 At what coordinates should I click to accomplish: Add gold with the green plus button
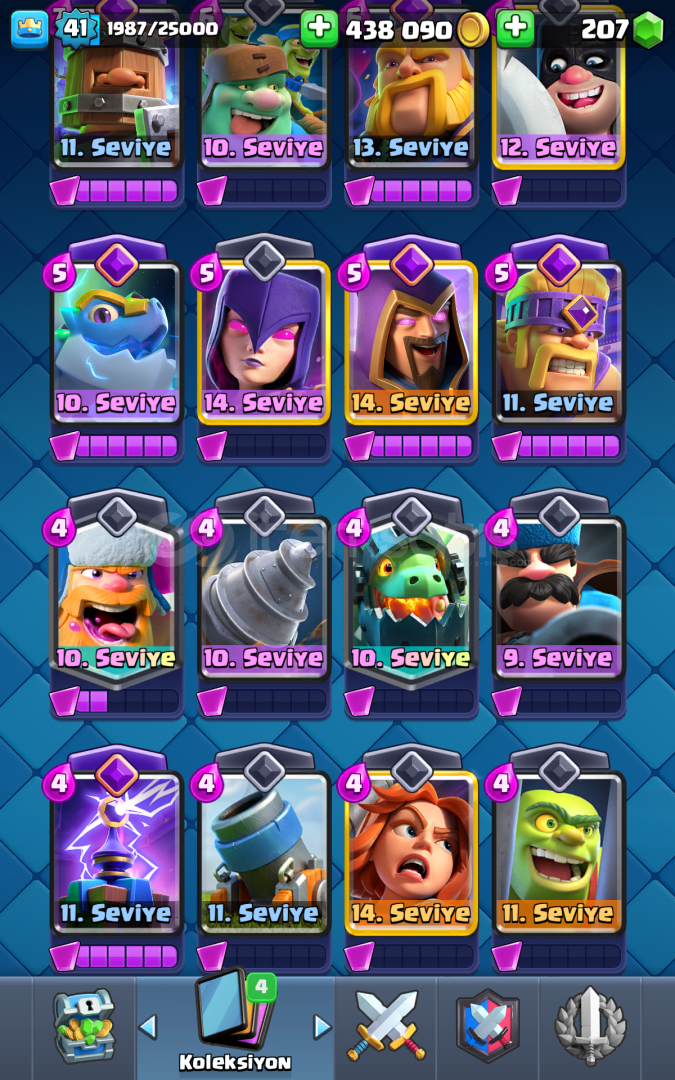coord(319,28)
